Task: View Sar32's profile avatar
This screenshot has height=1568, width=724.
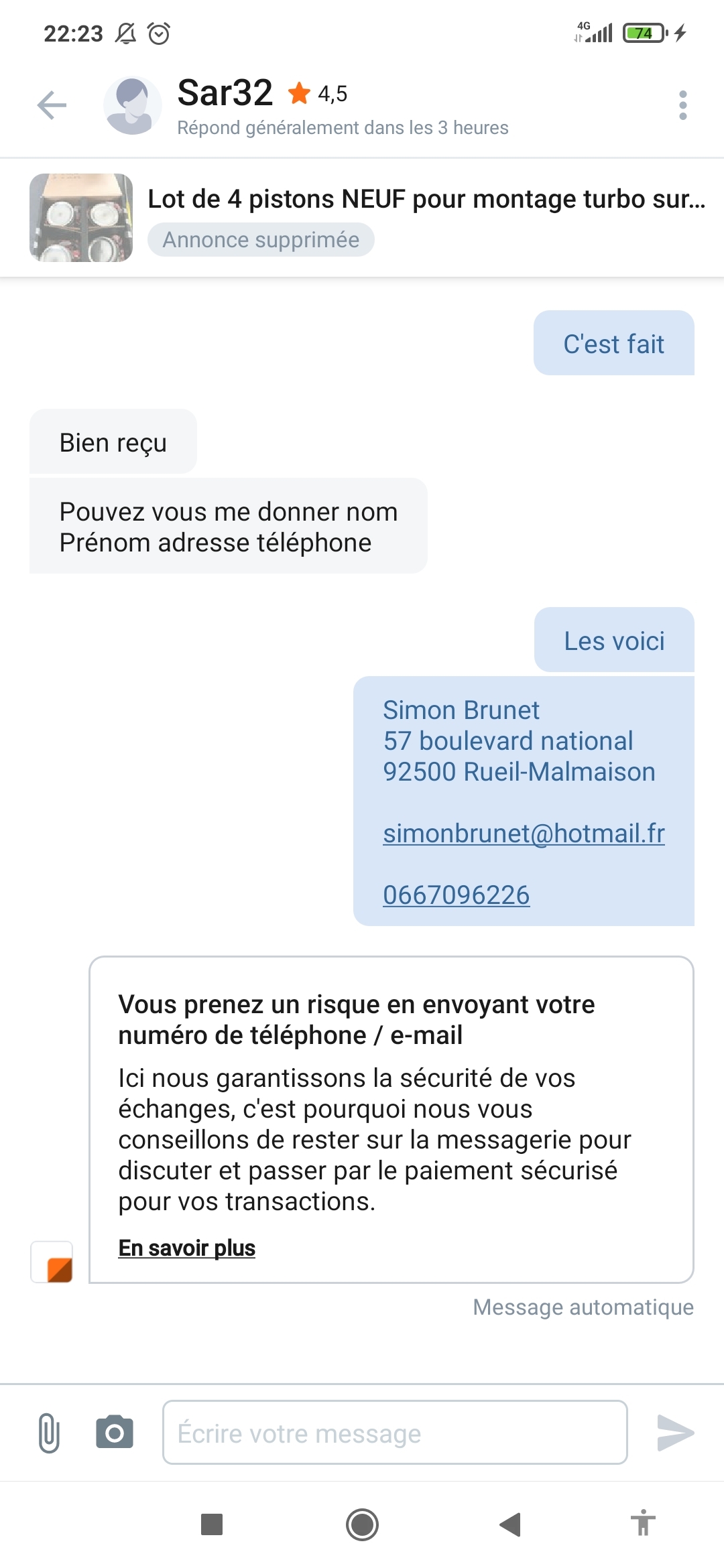Action: coord(132,105)
